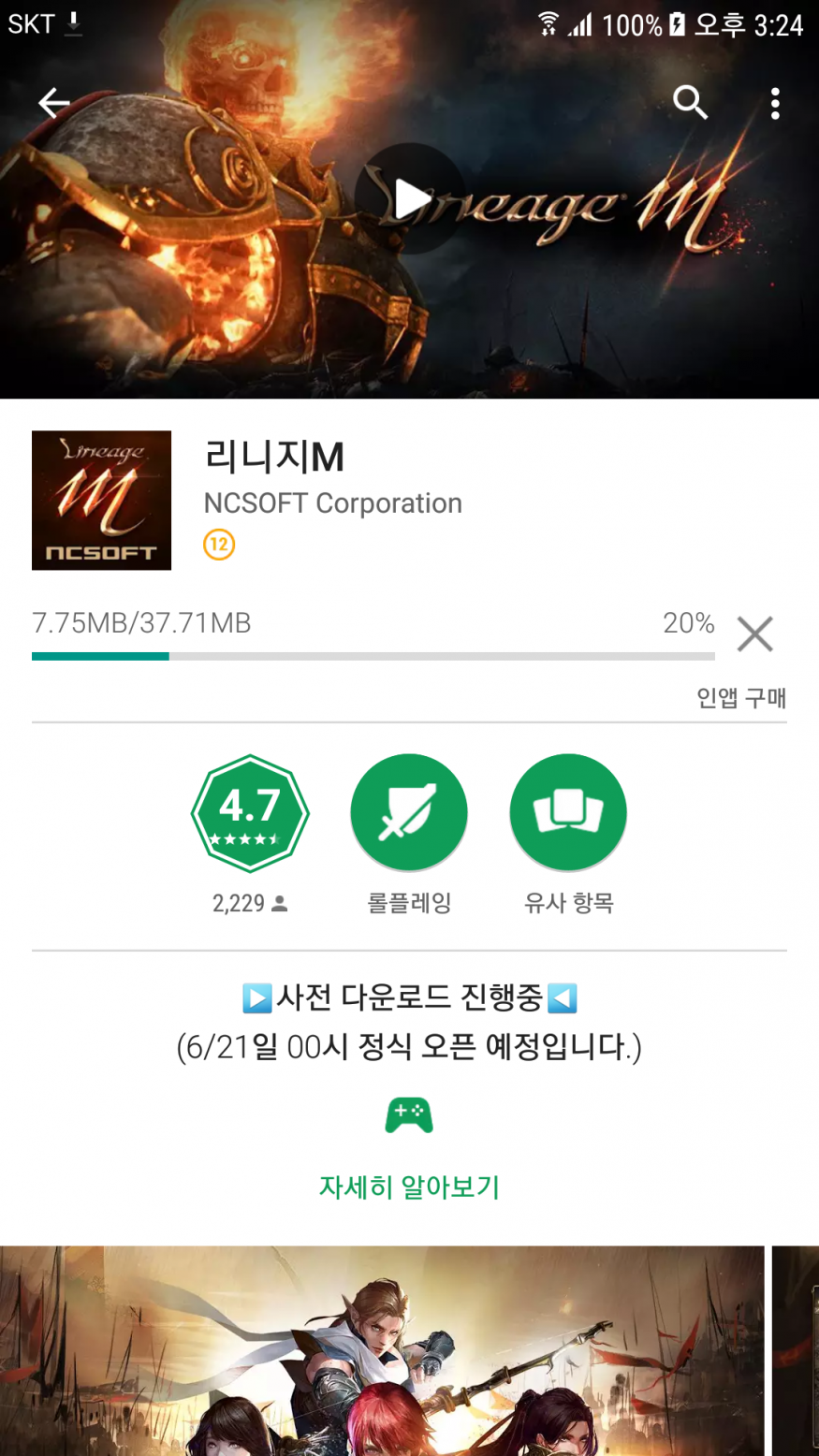Browse the 롤플레잉 category

point(409,812)
